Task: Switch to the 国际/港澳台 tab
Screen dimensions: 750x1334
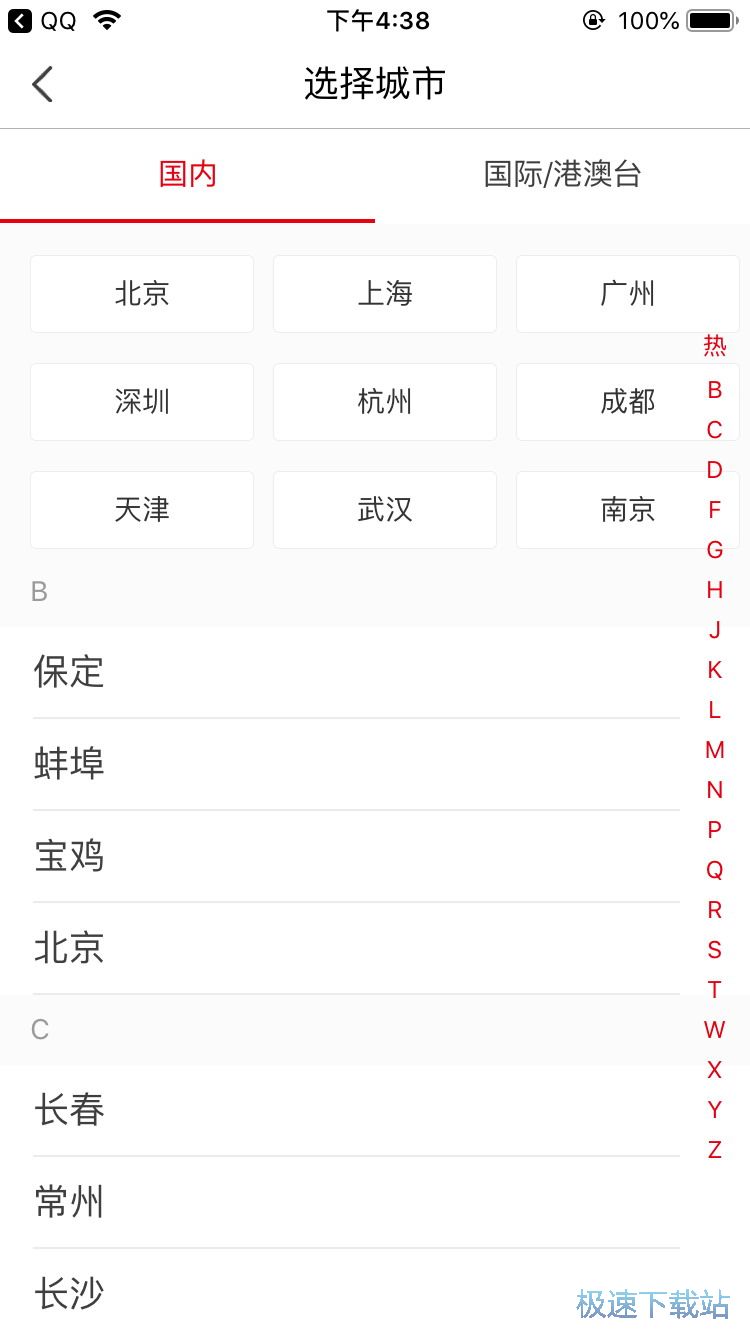Action: [x=562, y=173]
